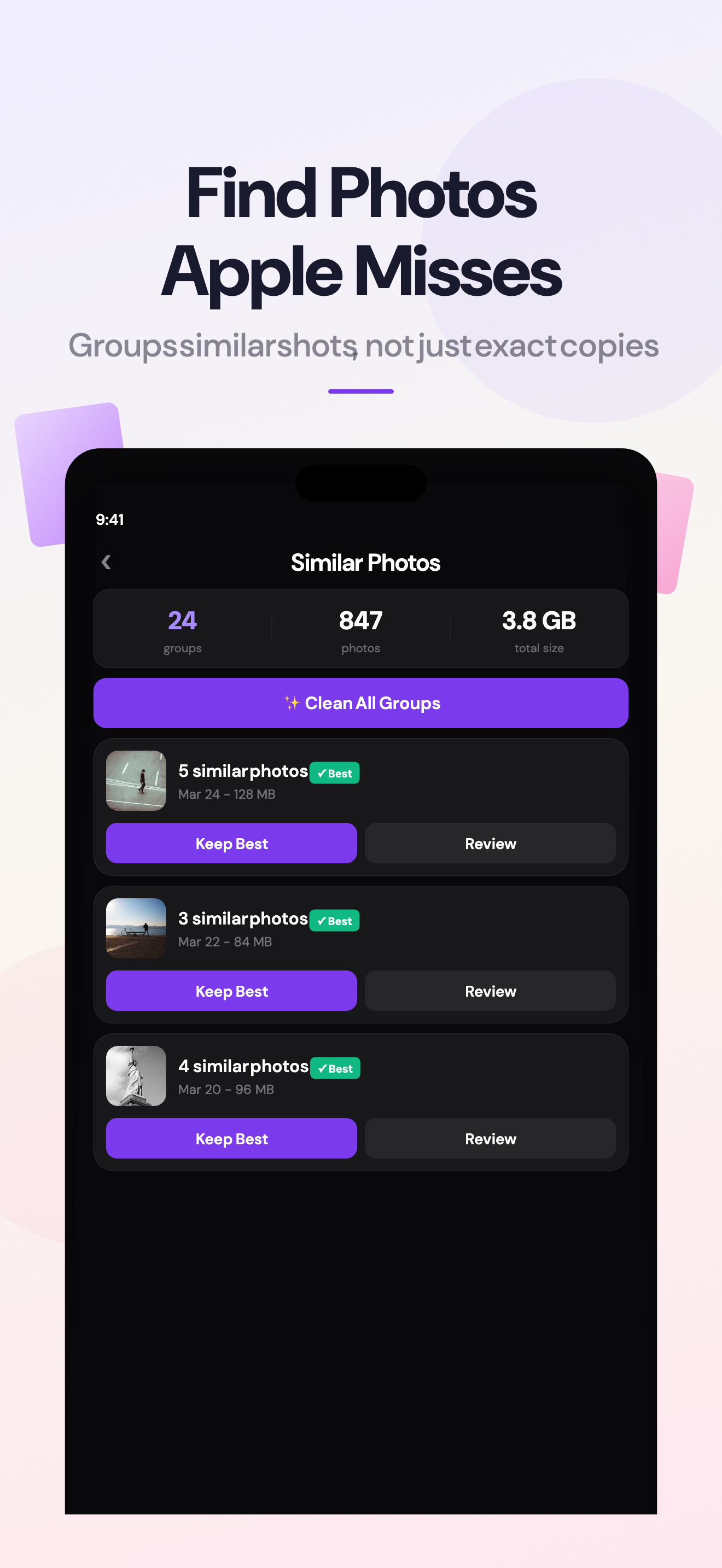
Task: Expand the 3 similar photos group
Action: click(x=242, y=918)
